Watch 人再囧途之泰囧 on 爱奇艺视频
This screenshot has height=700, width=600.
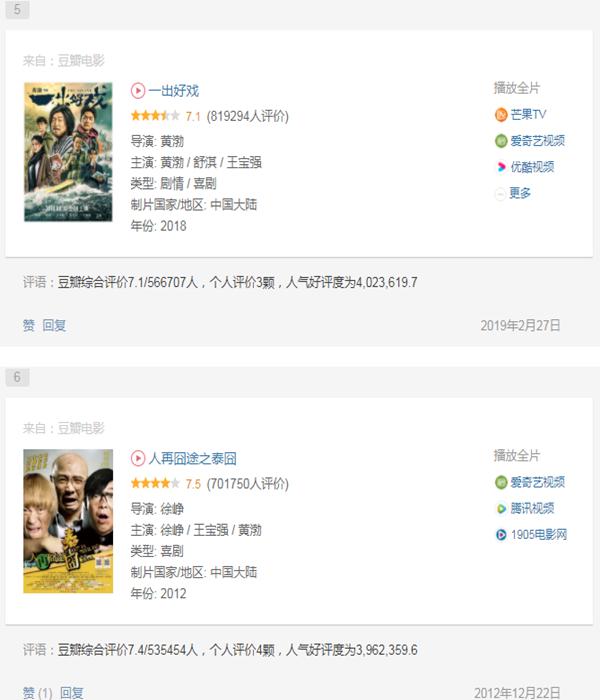(537, 482)
